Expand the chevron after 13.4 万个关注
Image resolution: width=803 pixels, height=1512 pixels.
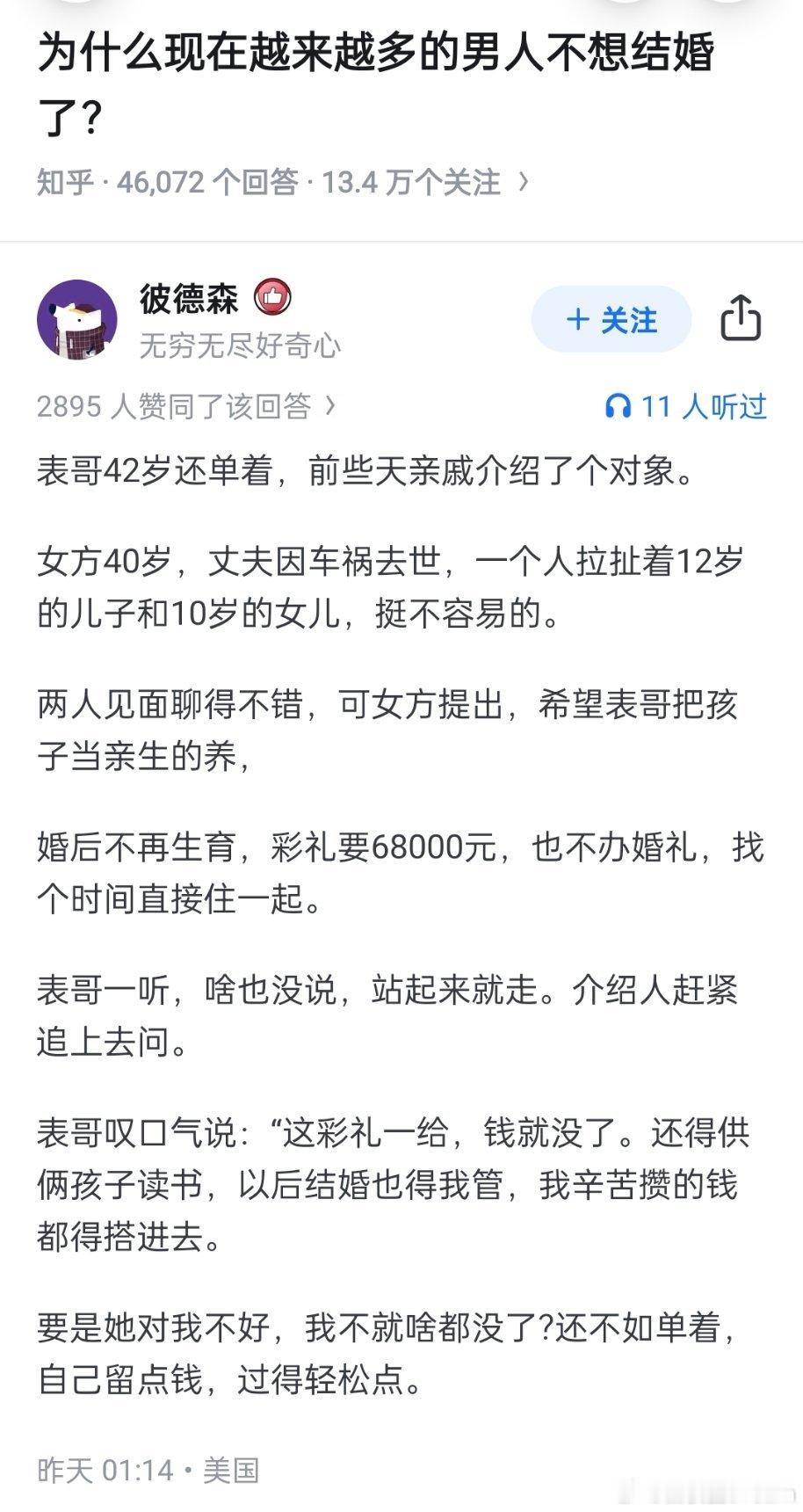(525, 182)
